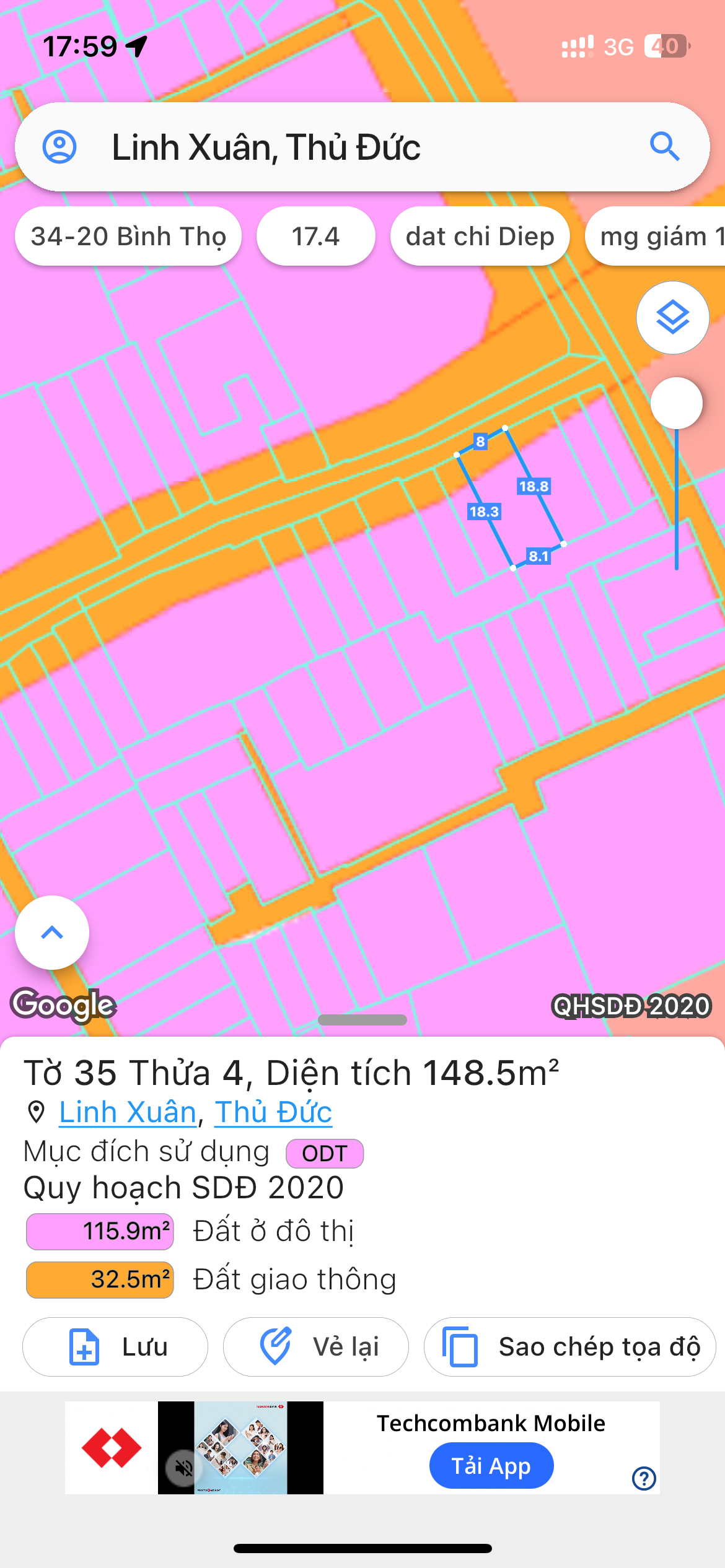
Task: Tap the opacity slider handle
Action: (677, 403)
